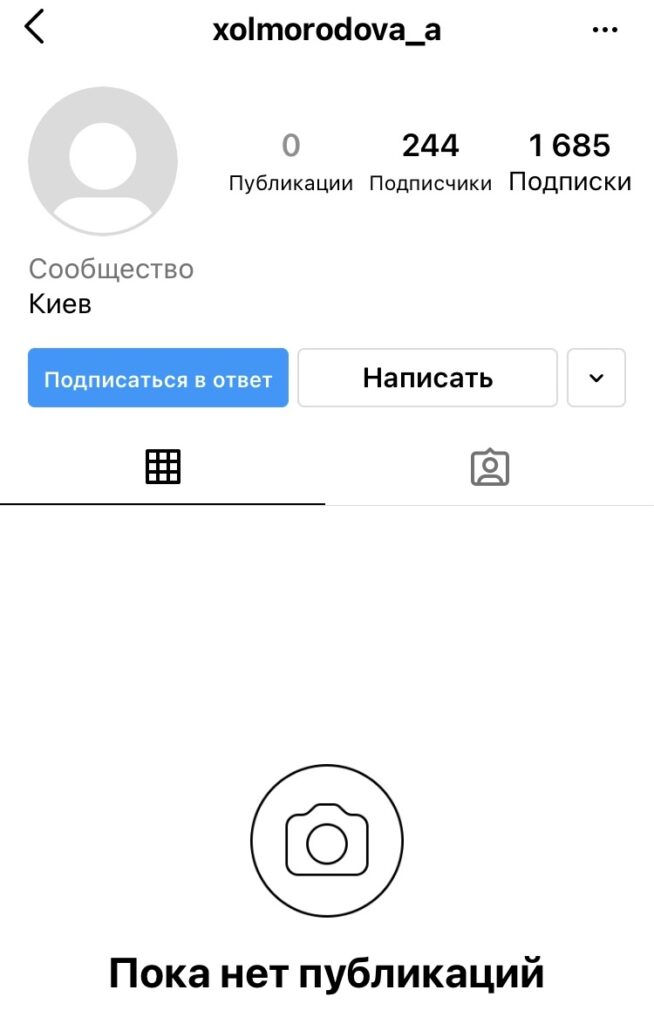View the 1 685 Подписки list
The width and height of the screenshot is (654, 1024).
(569, 163)
